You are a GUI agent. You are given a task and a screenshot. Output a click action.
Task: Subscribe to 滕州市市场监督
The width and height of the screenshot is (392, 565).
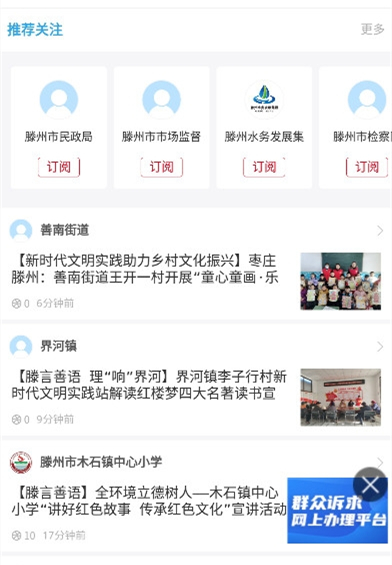tap(161, 167)
